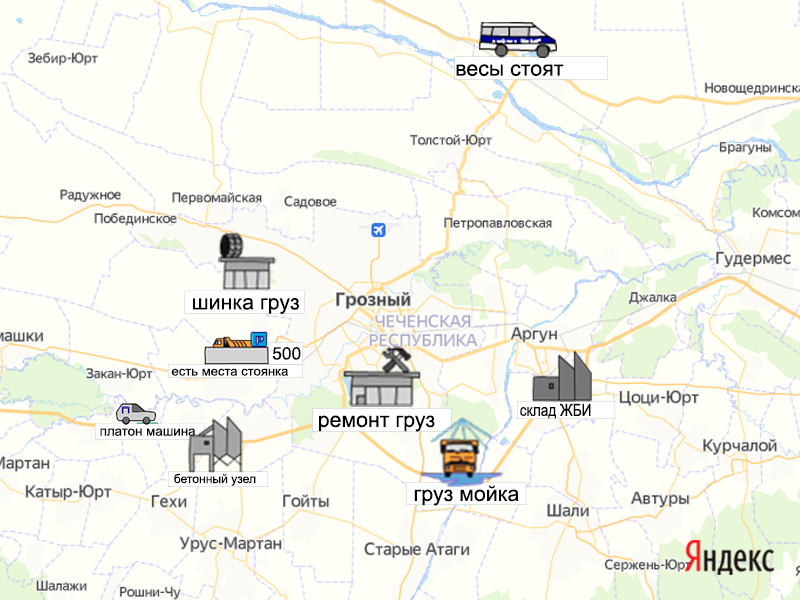Image resolution: width=800 pixels, height=600 pixels.
Task: Select the 'склад ЖБИ' warehouse marker
Action: pos(562,379)
